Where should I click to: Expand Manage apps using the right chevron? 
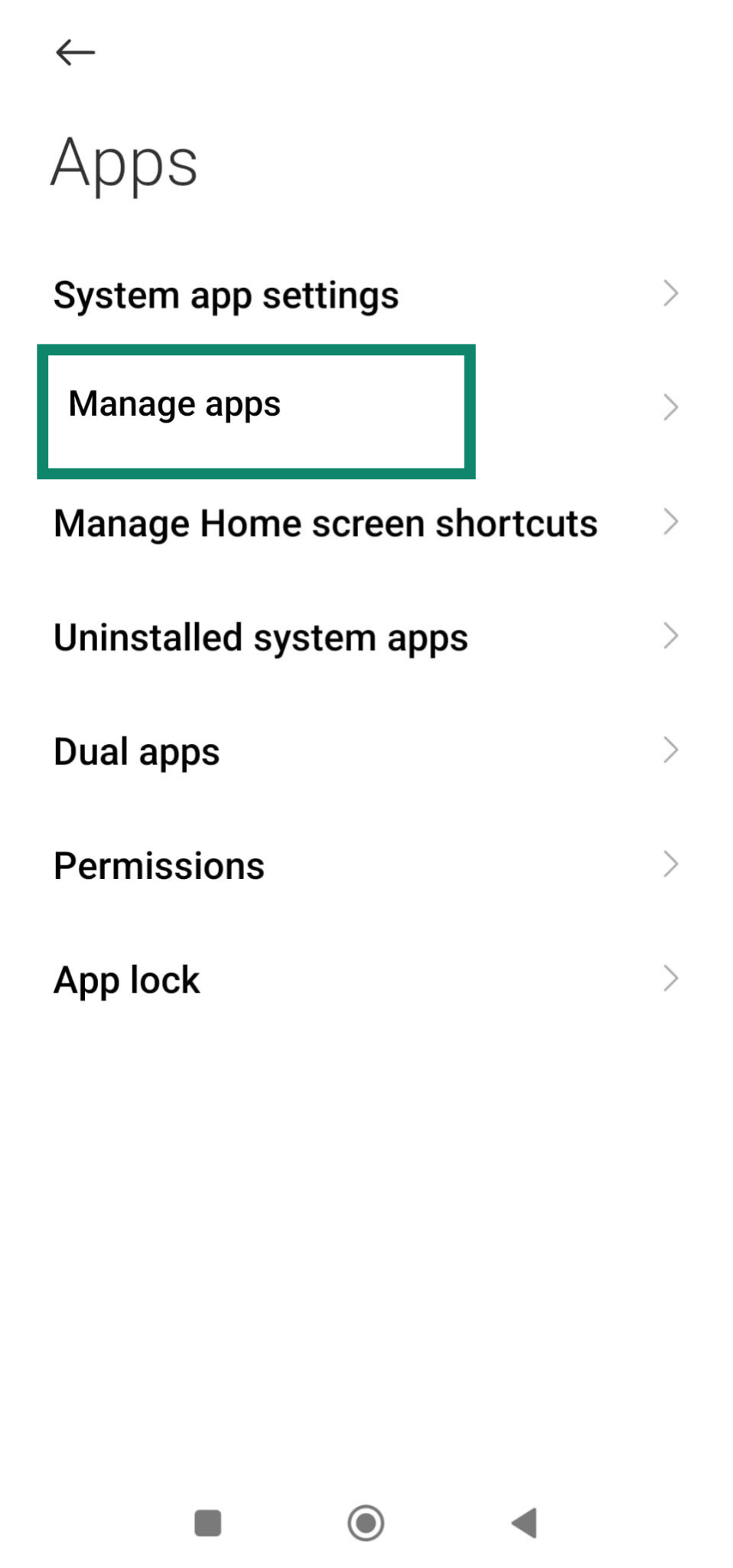pos(671,407)
